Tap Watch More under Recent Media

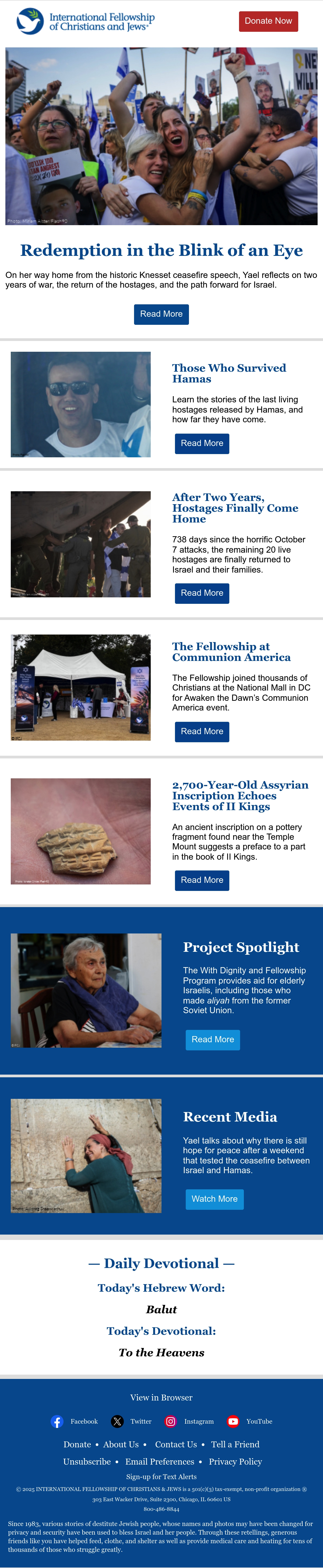point(215,1199)
